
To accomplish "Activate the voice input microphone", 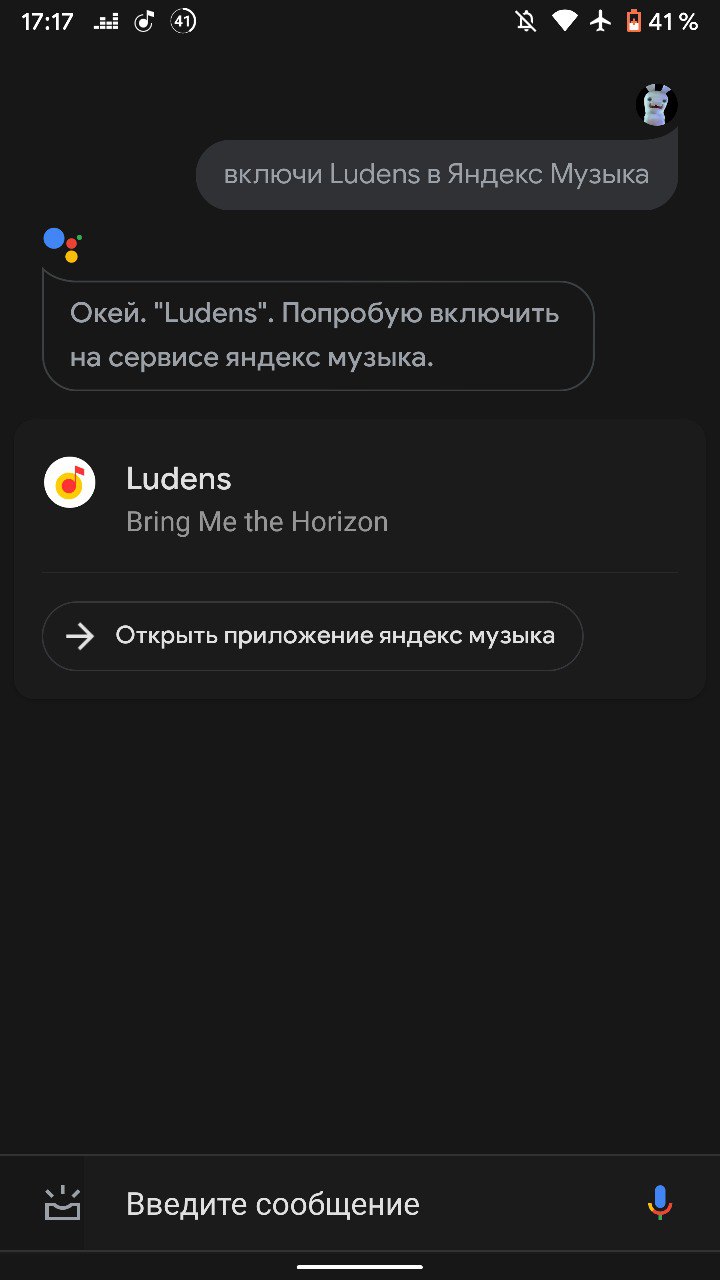I will pos(659,1203).
